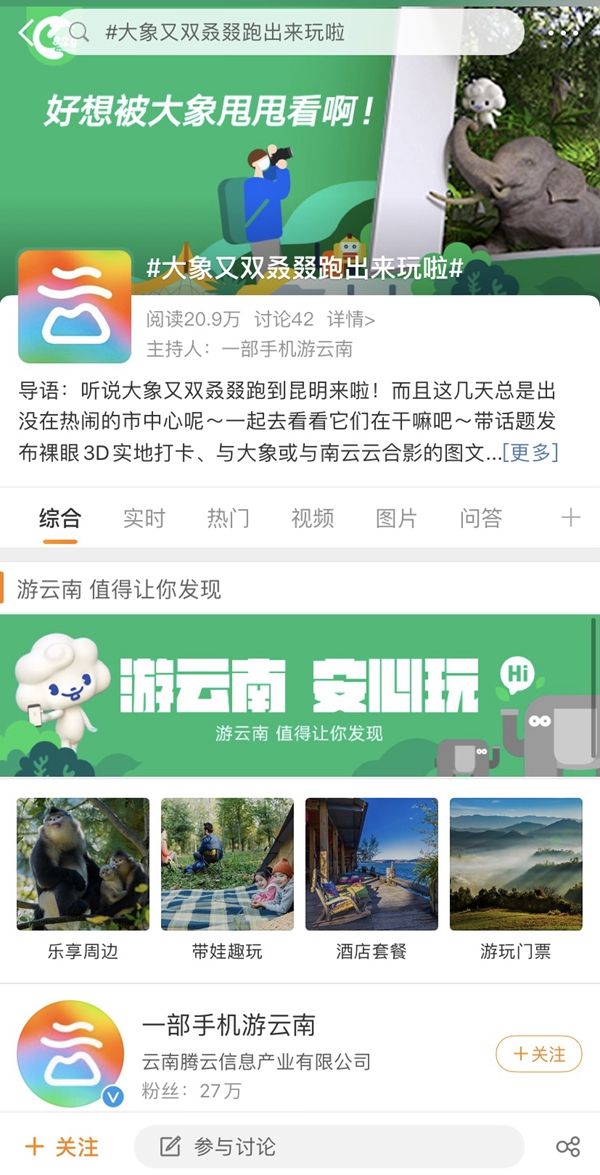Switch to the 视频 tab

[312, 518]
